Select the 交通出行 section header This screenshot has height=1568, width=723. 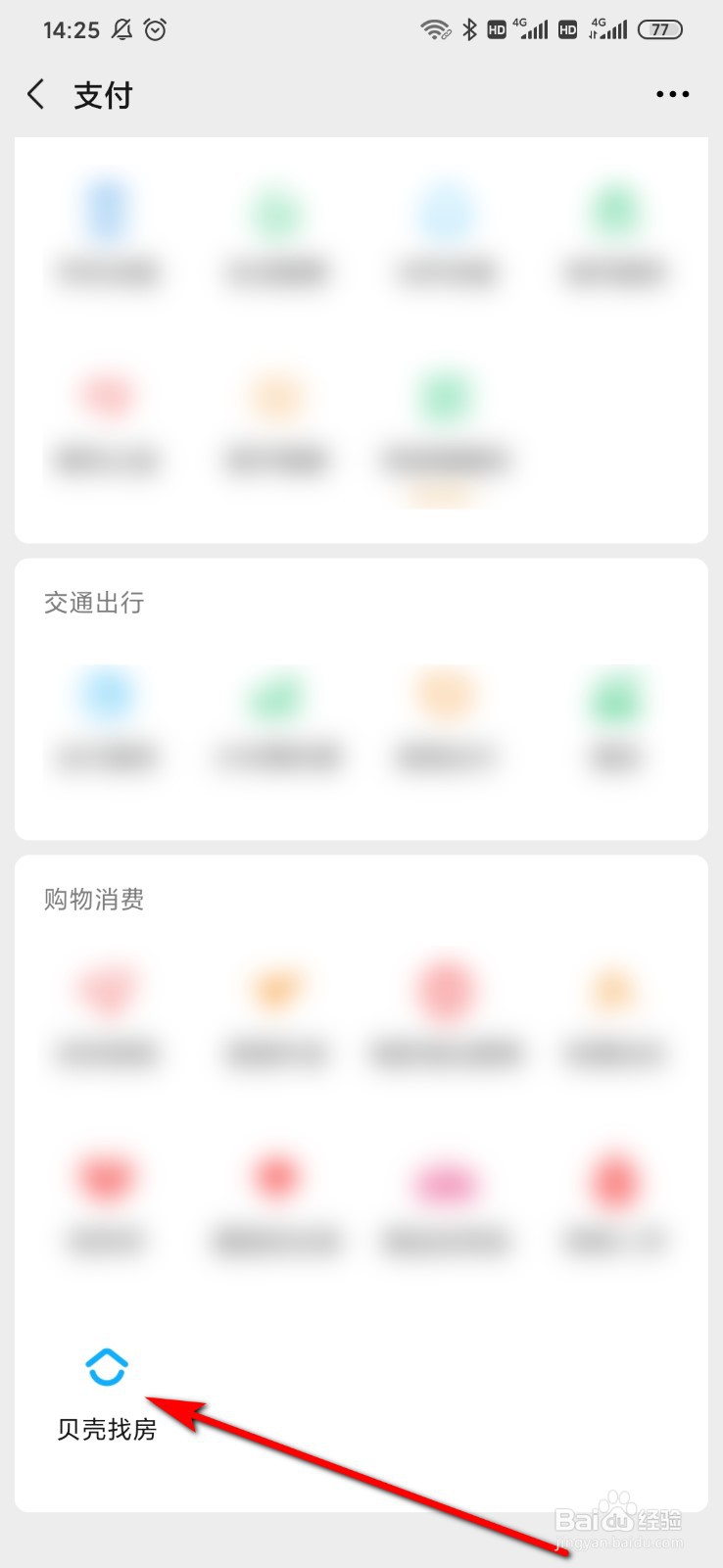(94, 604)
